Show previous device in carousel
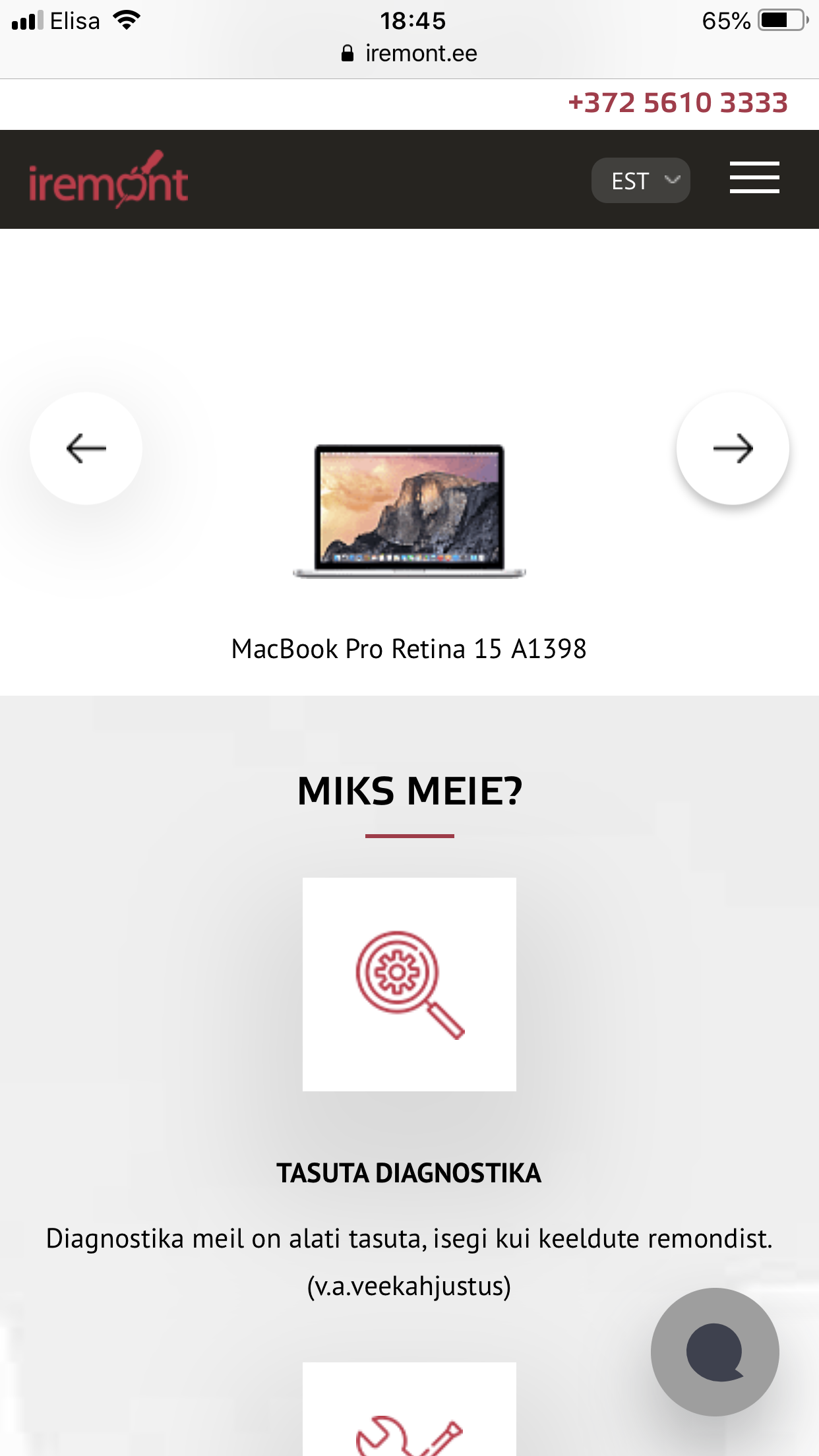This screenshot has width=819, height=1456. 86,448
